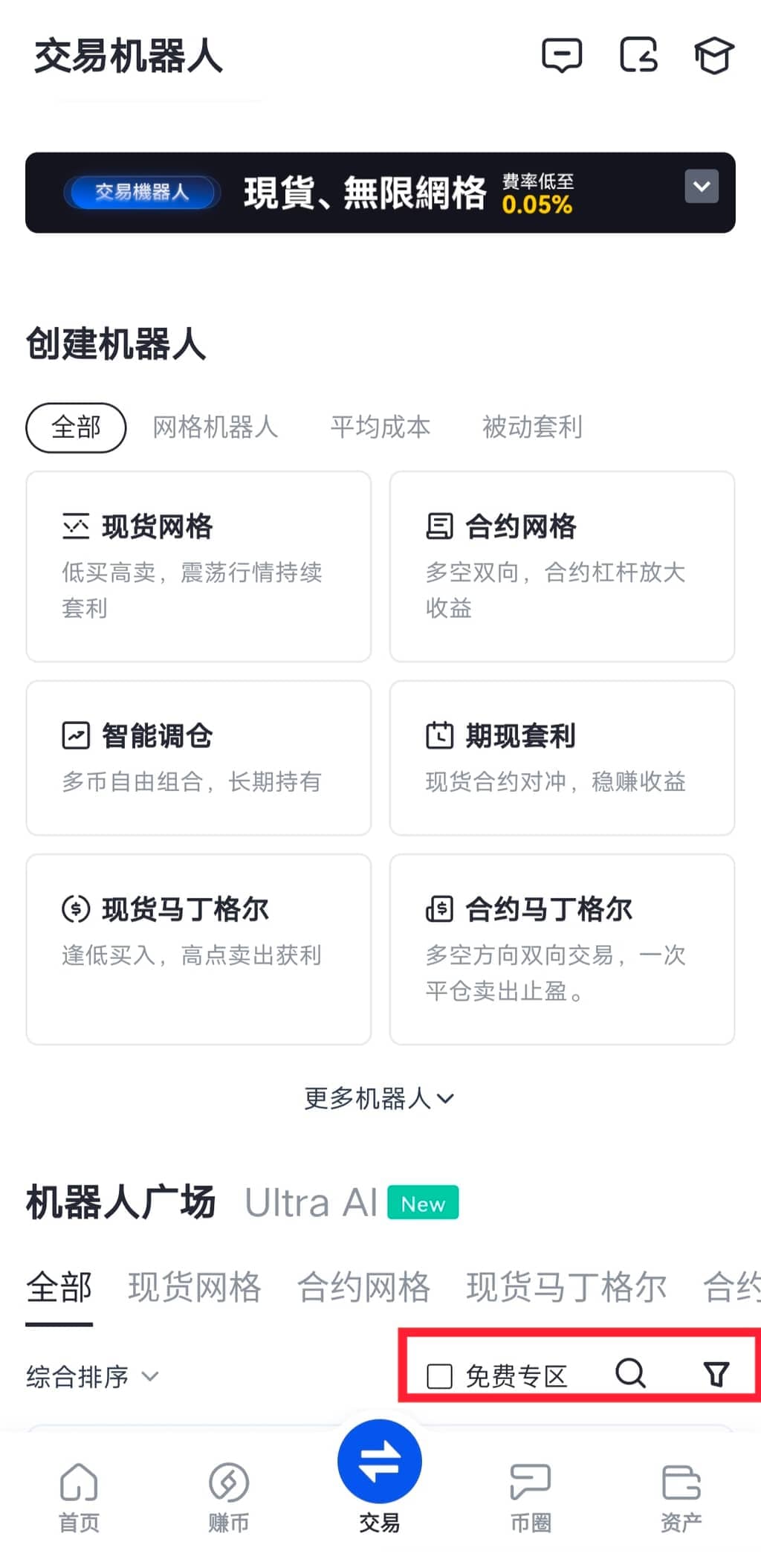Image resolution: width=761 pixels, height=1568 pixels.
Task: Open the filter funnel icon
Action: [x=714, y=1374]
